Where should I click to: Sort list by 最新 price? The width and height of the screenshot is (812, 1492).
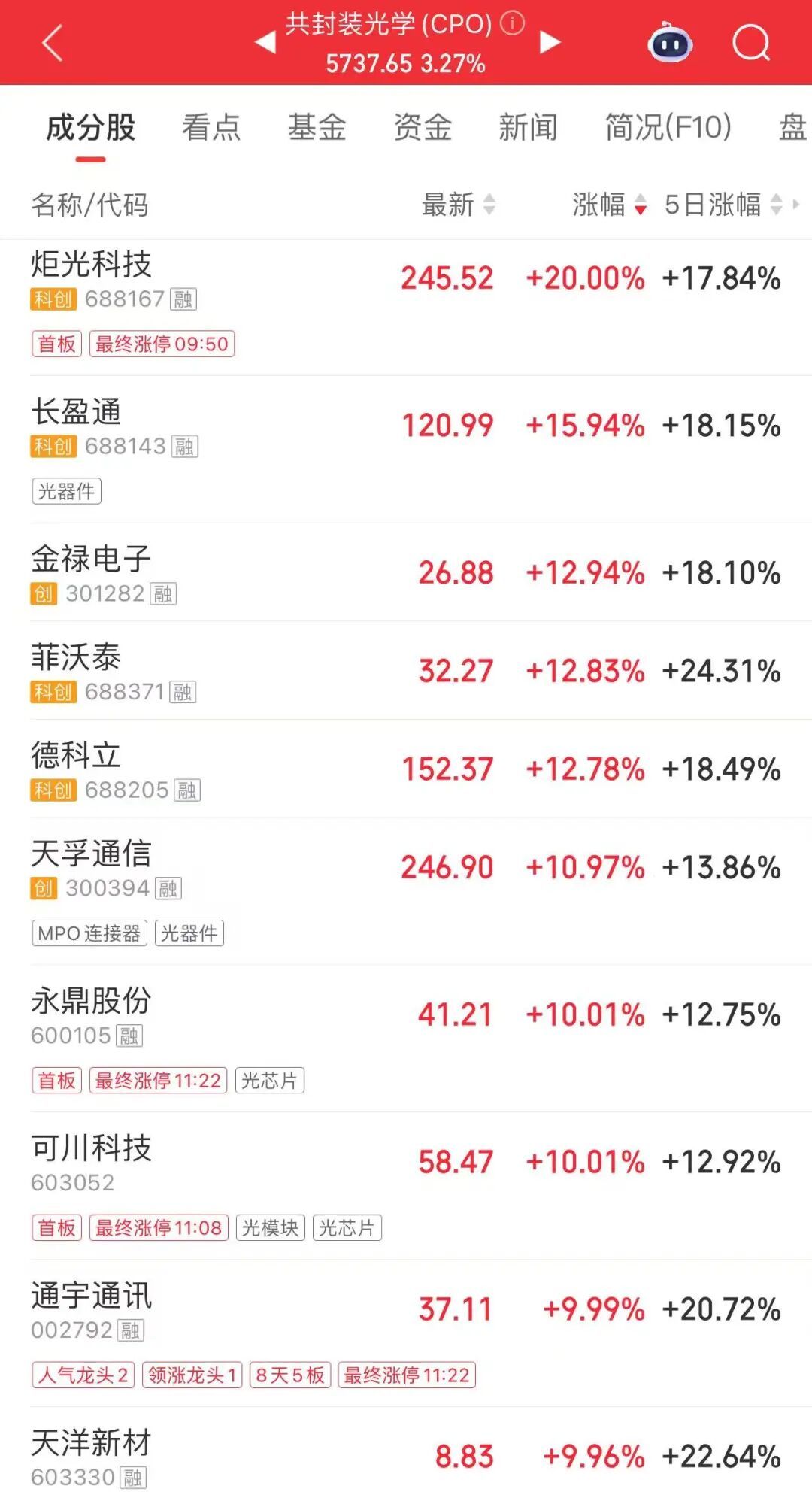pos(459,204)
